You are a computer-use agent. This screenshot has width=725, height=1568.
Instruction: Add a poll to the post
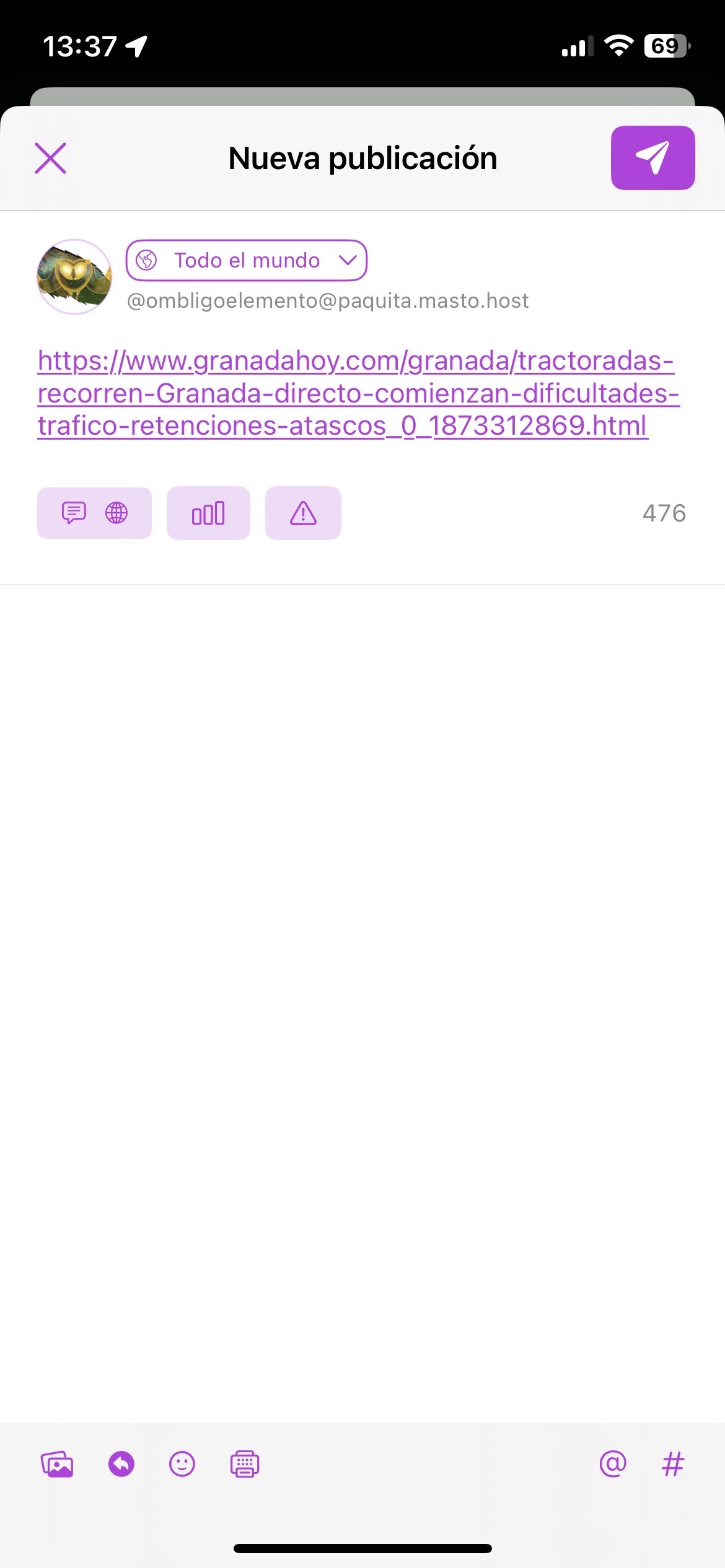click(x=208, y=513)
